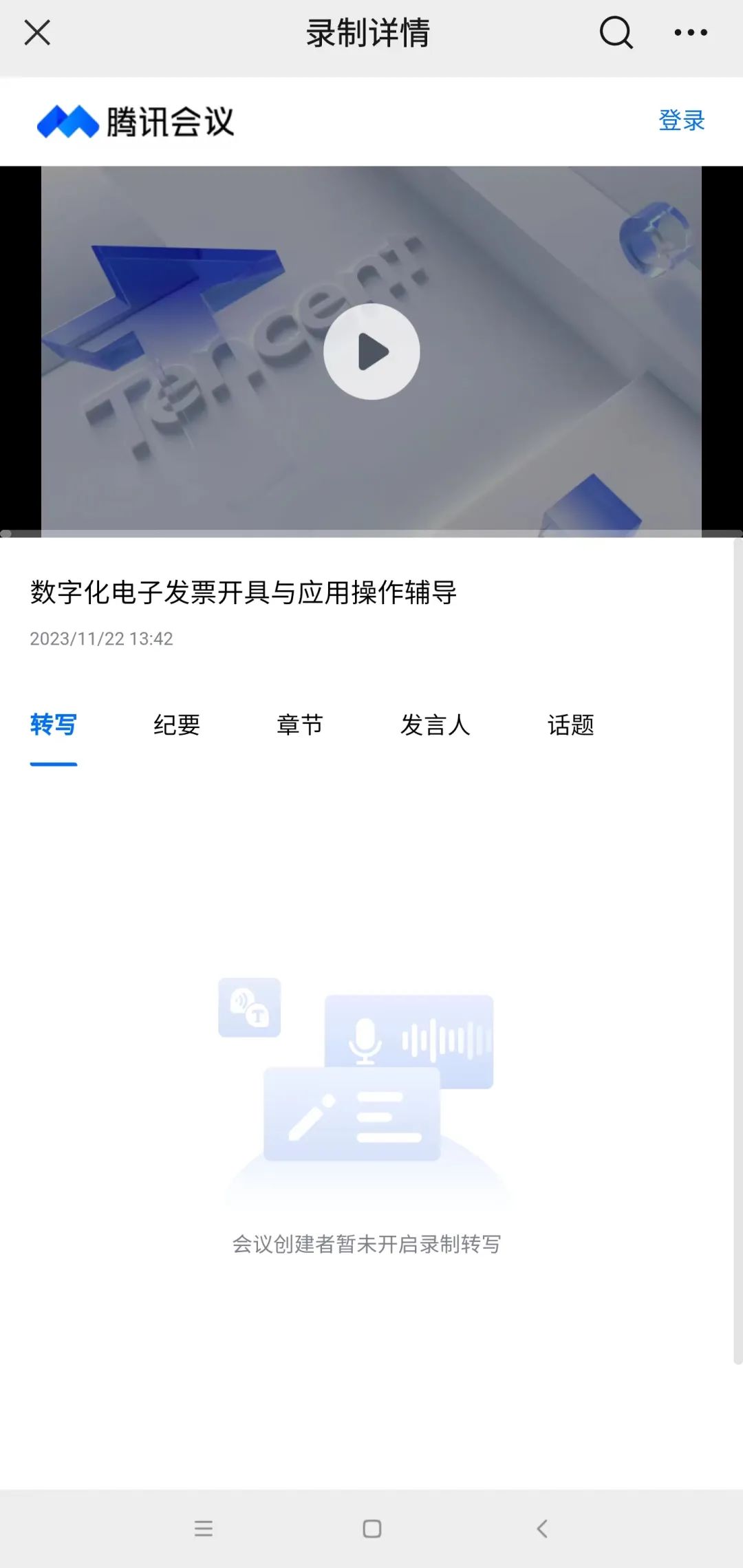
Task: Tap the system back button
Action: point(542,1529)
